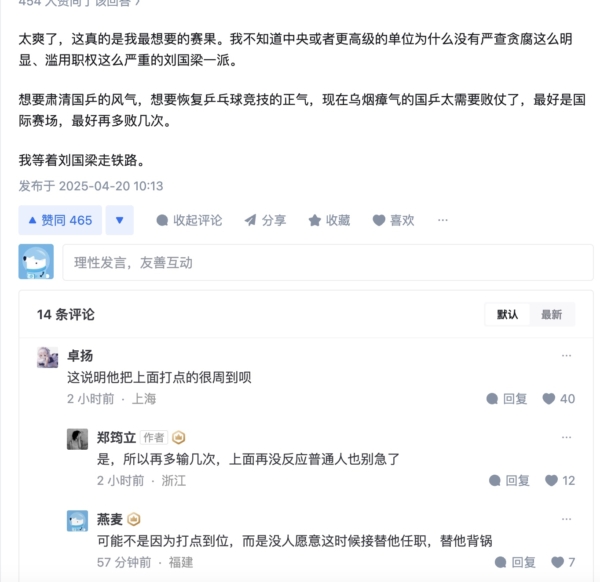Reply to 燕麦's comment
Screen dimensions: 600x582
pyautogui.click(x=507, y=562)
